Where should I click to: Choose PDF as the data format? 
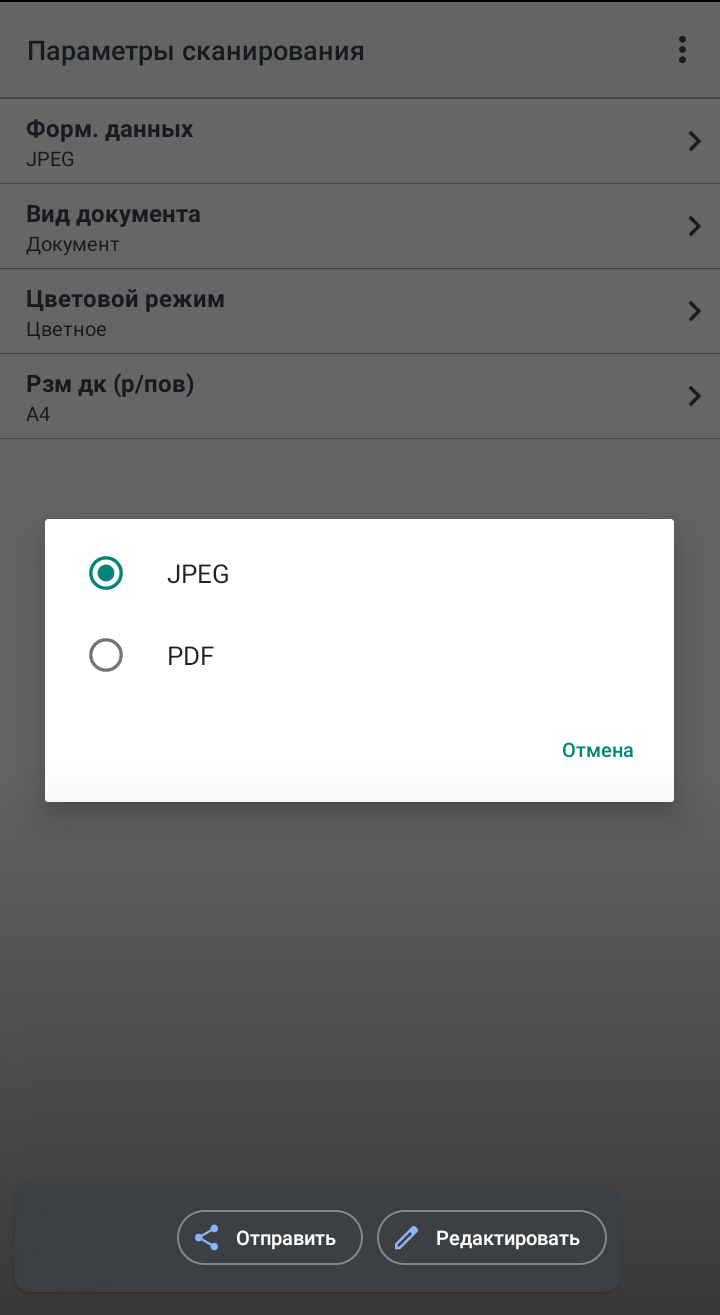point(106,656)
